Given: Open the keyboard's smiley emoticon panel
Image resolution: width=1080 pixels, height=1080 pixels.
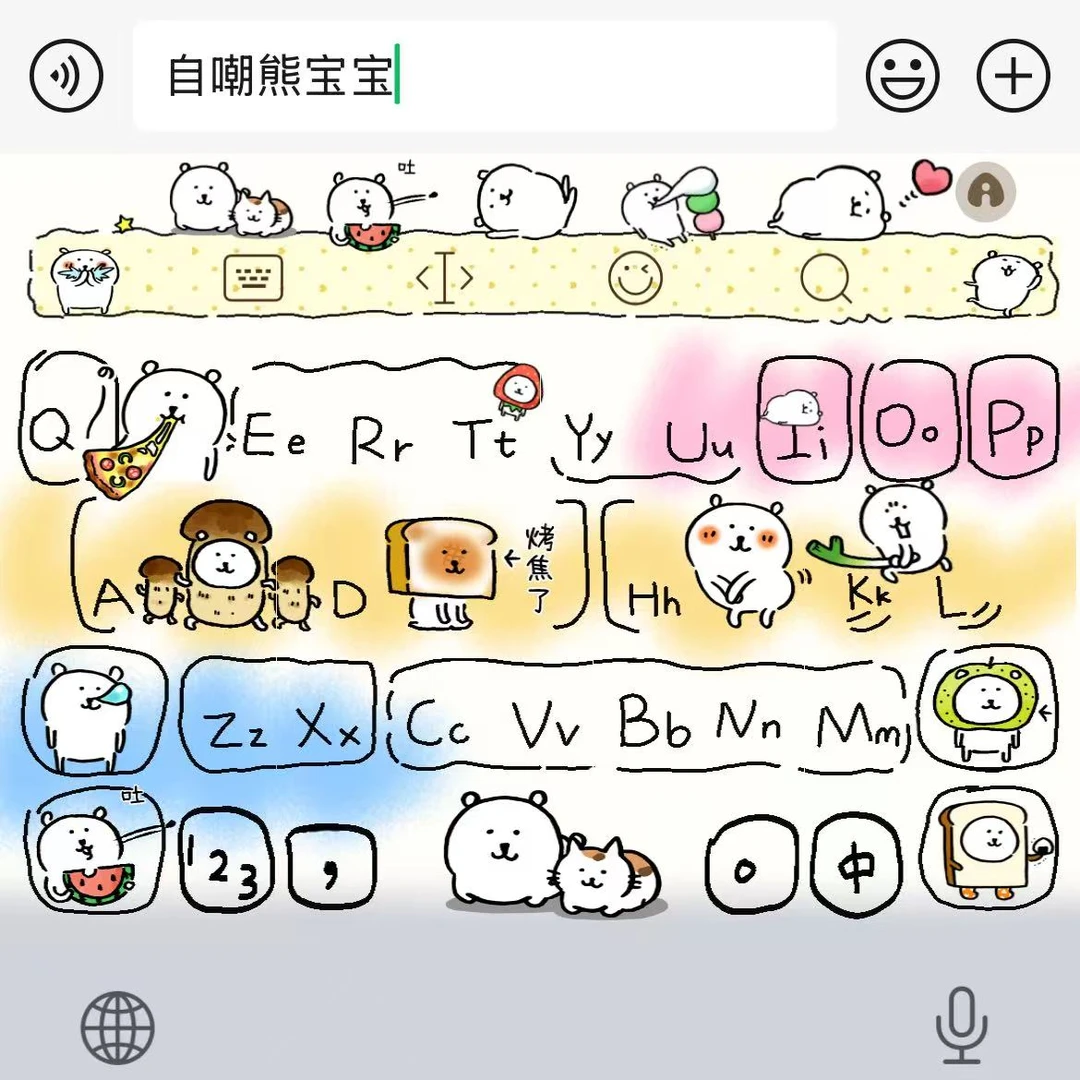Looking at the screenshot, I should tap(635, 279).
